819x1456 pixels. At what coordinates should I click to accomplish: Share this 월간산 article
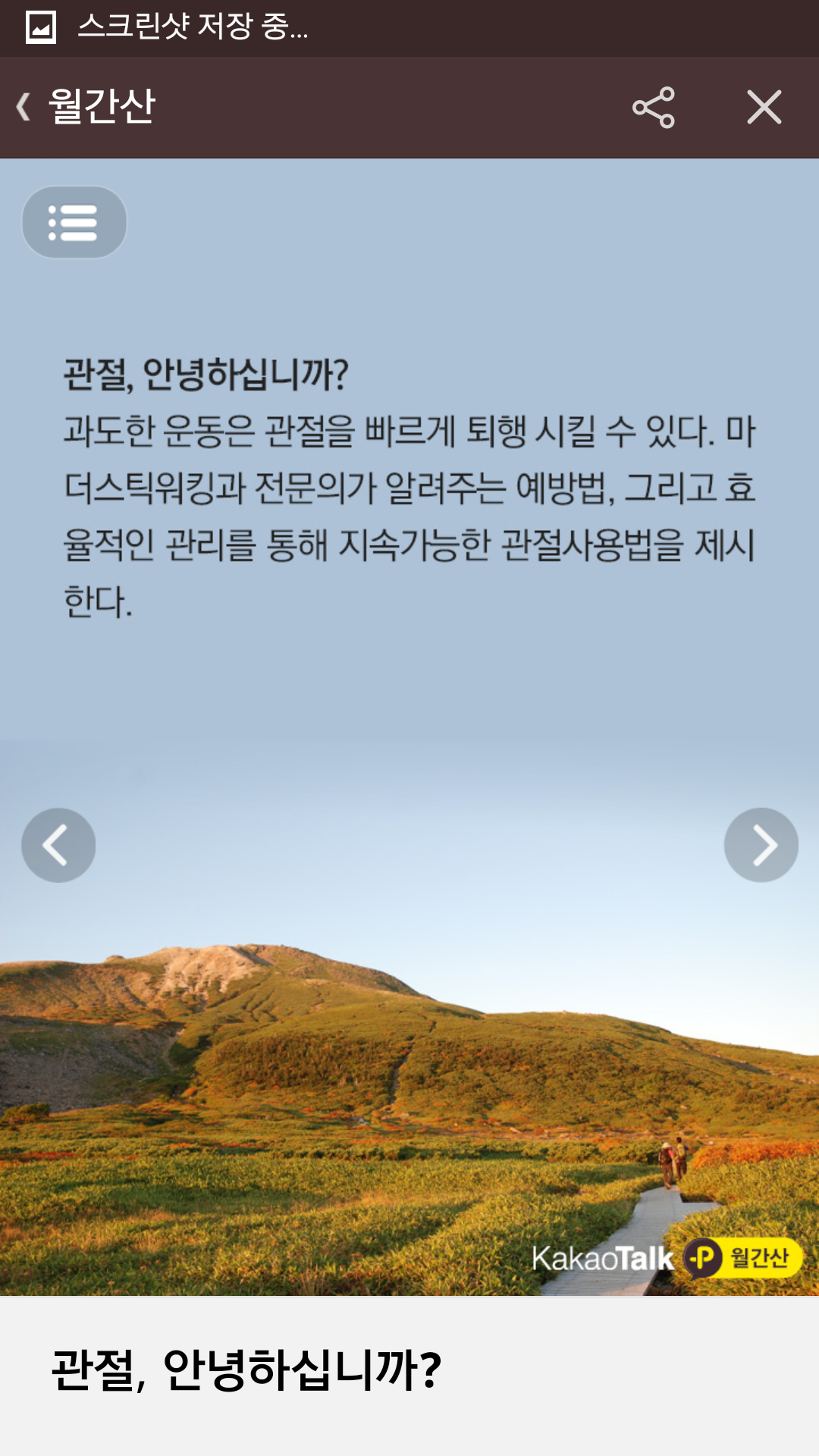coord(653,107)
